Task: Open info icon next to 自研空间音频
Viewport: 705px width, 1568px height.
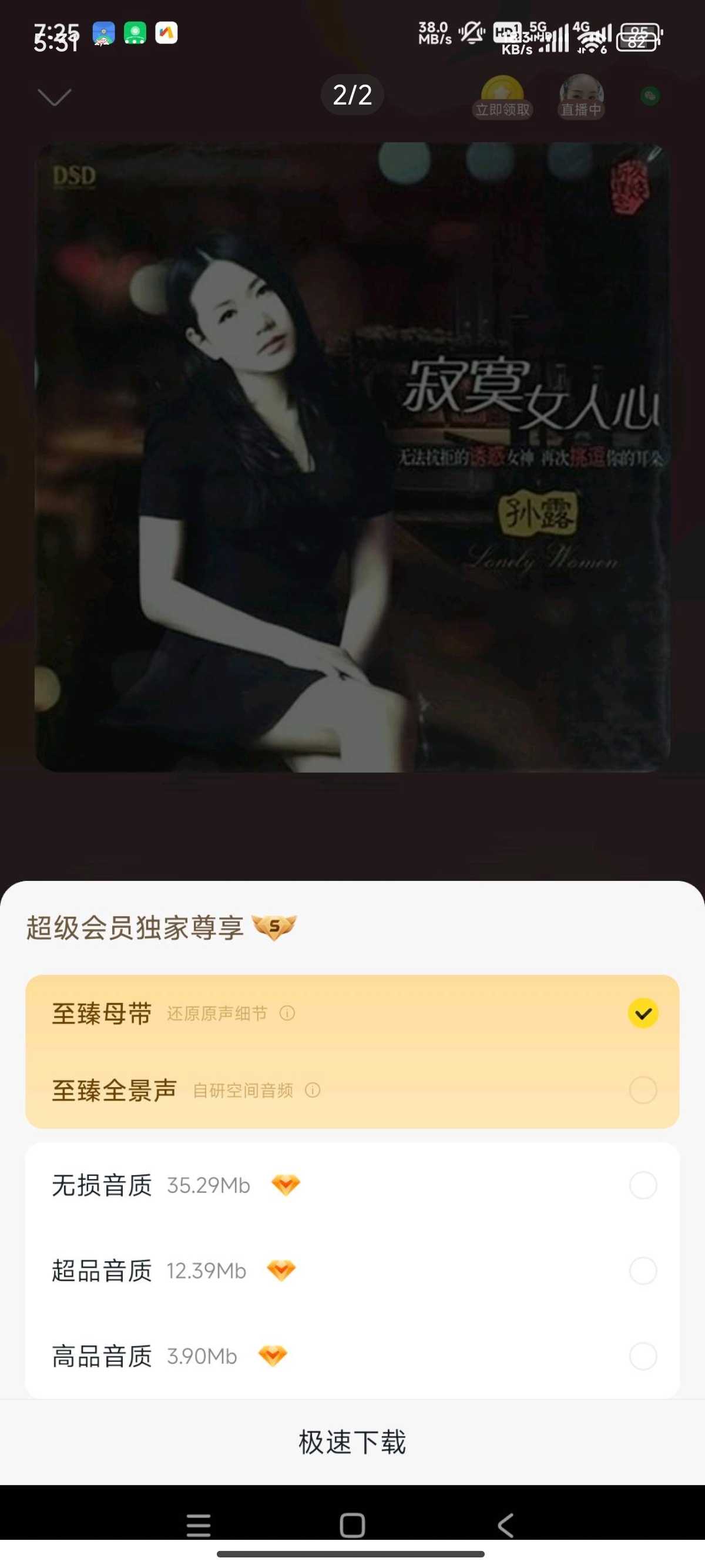Action: pos(313,1090)
